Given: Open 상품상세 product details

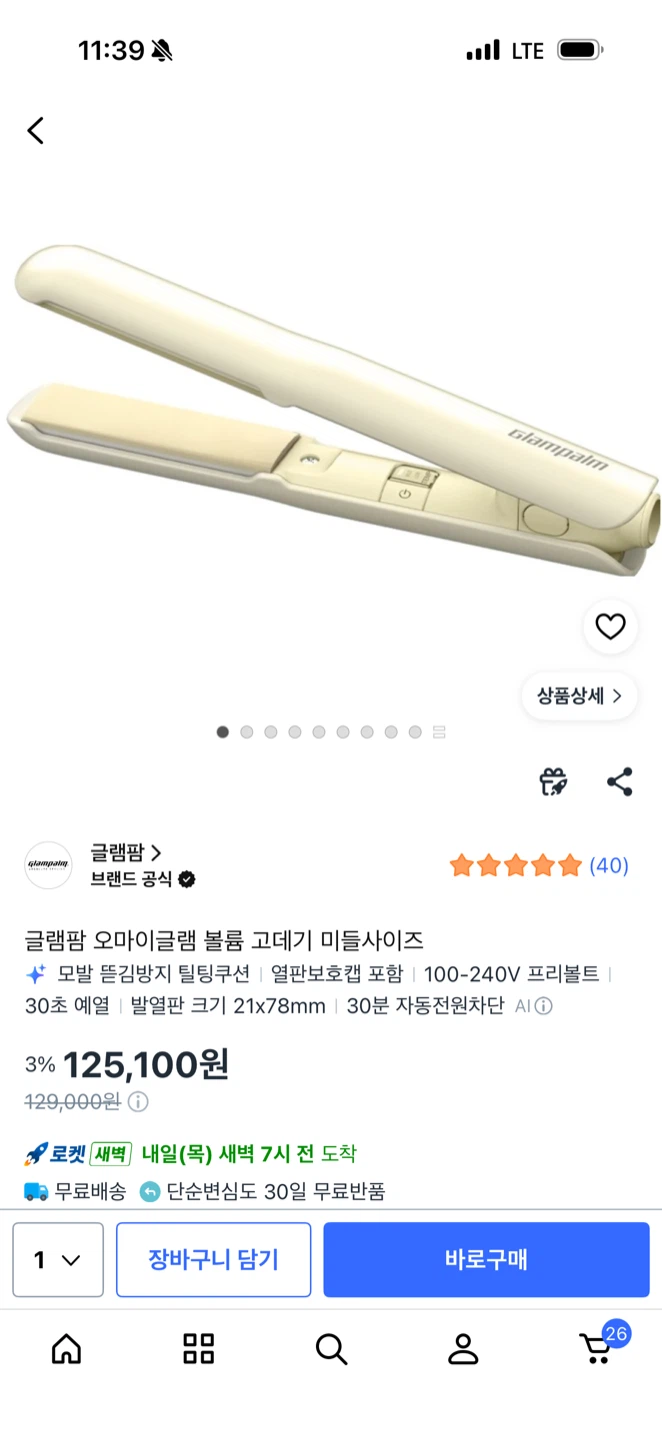Looking at the screenshot, I should click(x=579, y=696).
